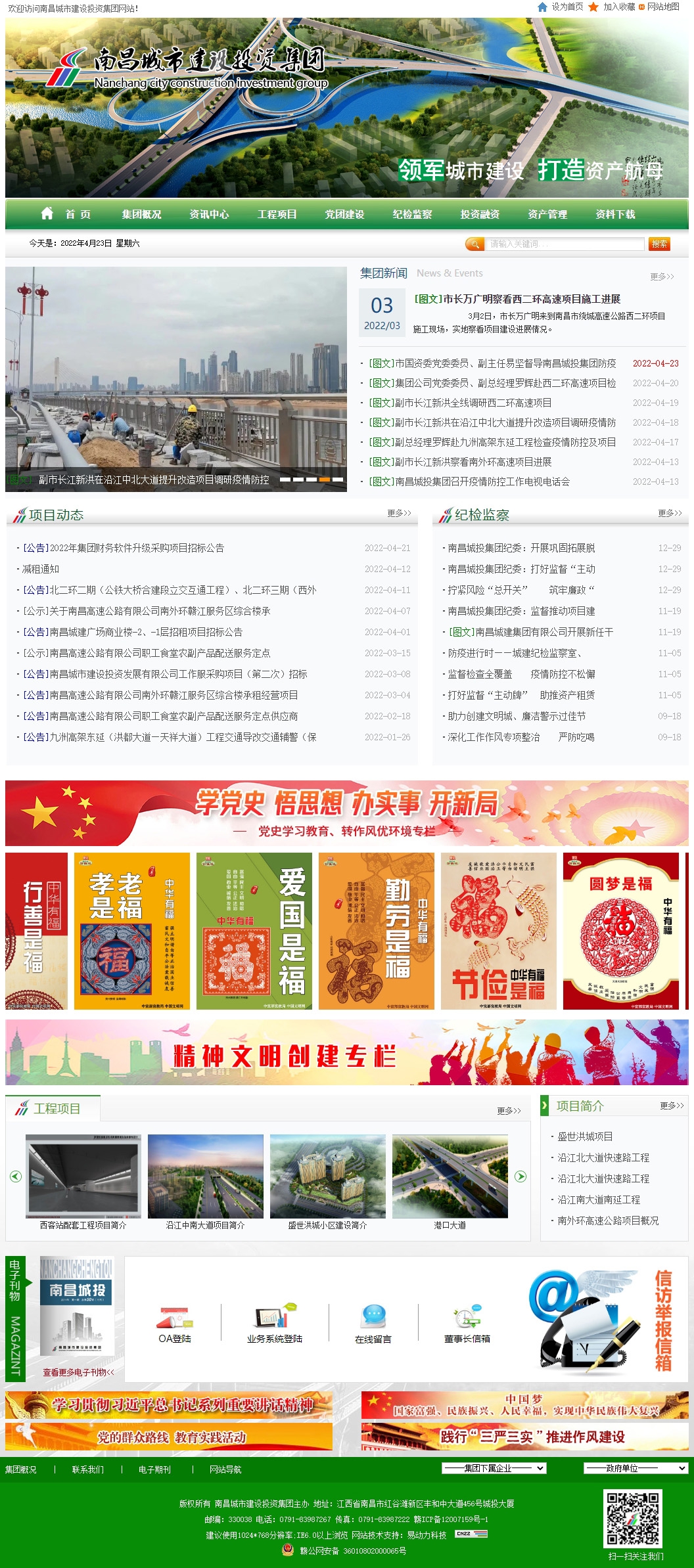Open the 工程项目 navigation tab
Screen dimensions: 694x1568
277,214
